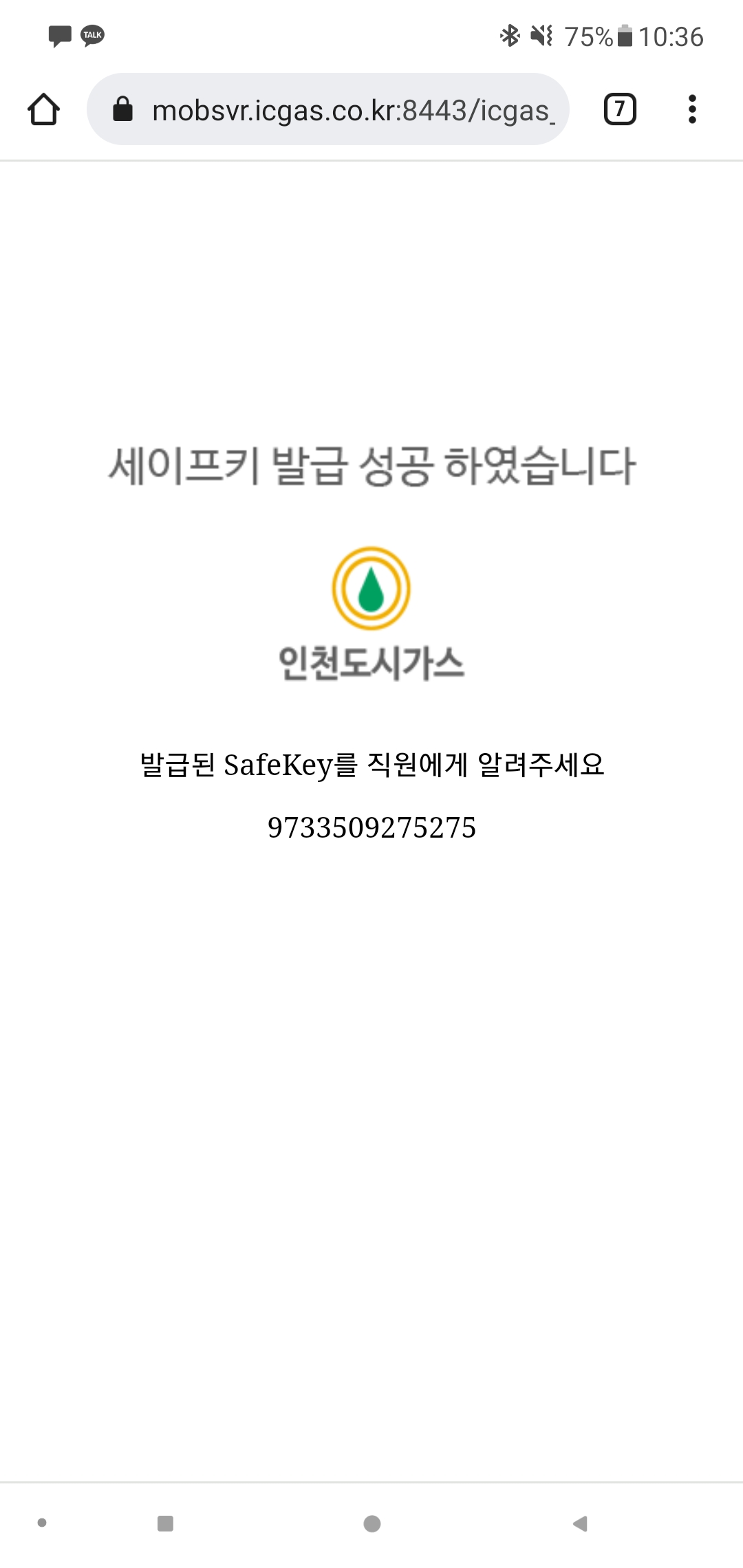Go back with the system back button

(580, 1523)
